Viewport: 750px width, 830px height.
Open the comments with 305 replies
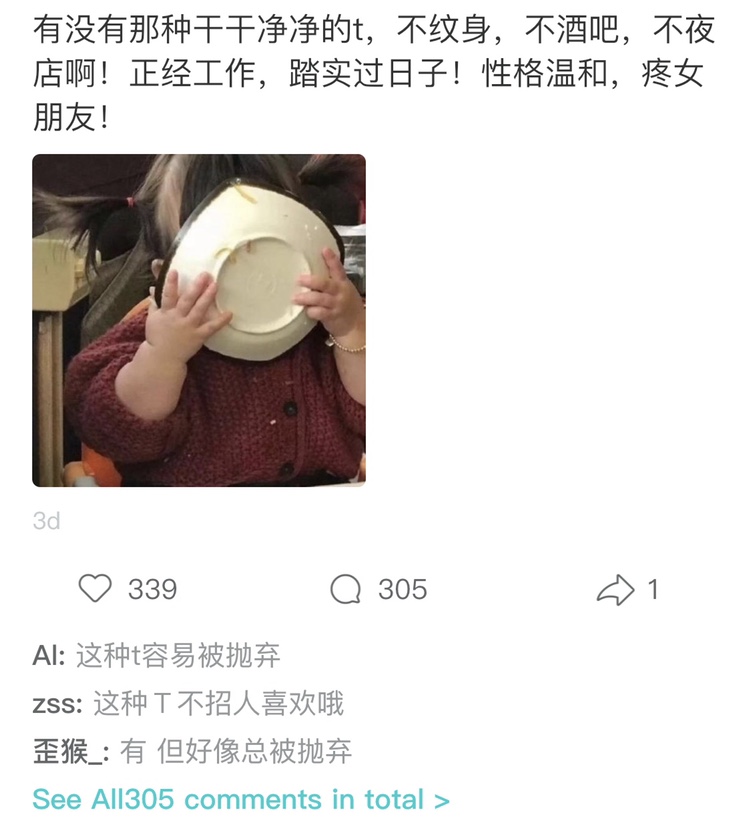[345, 590]
